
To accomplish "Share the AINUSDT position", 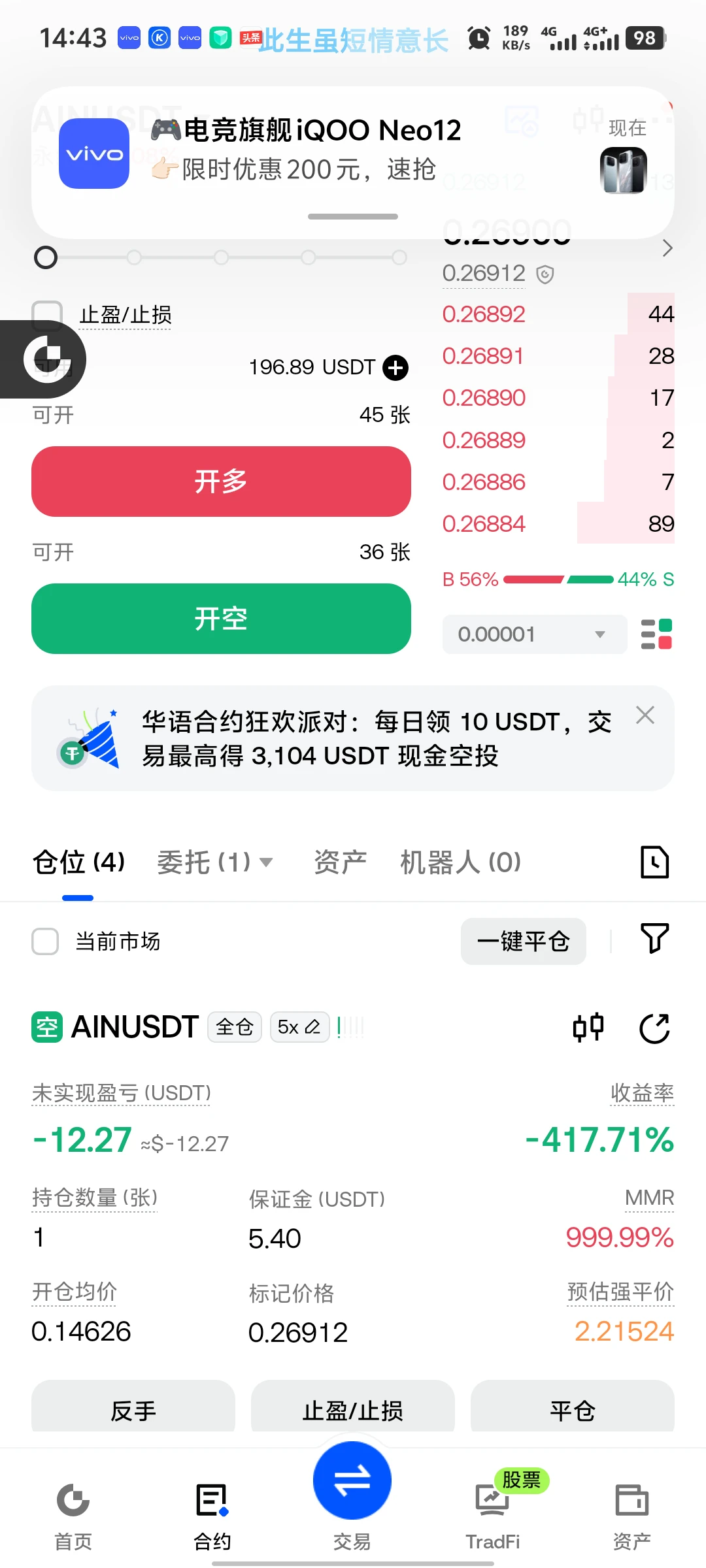I will (x=654, y=1028).
